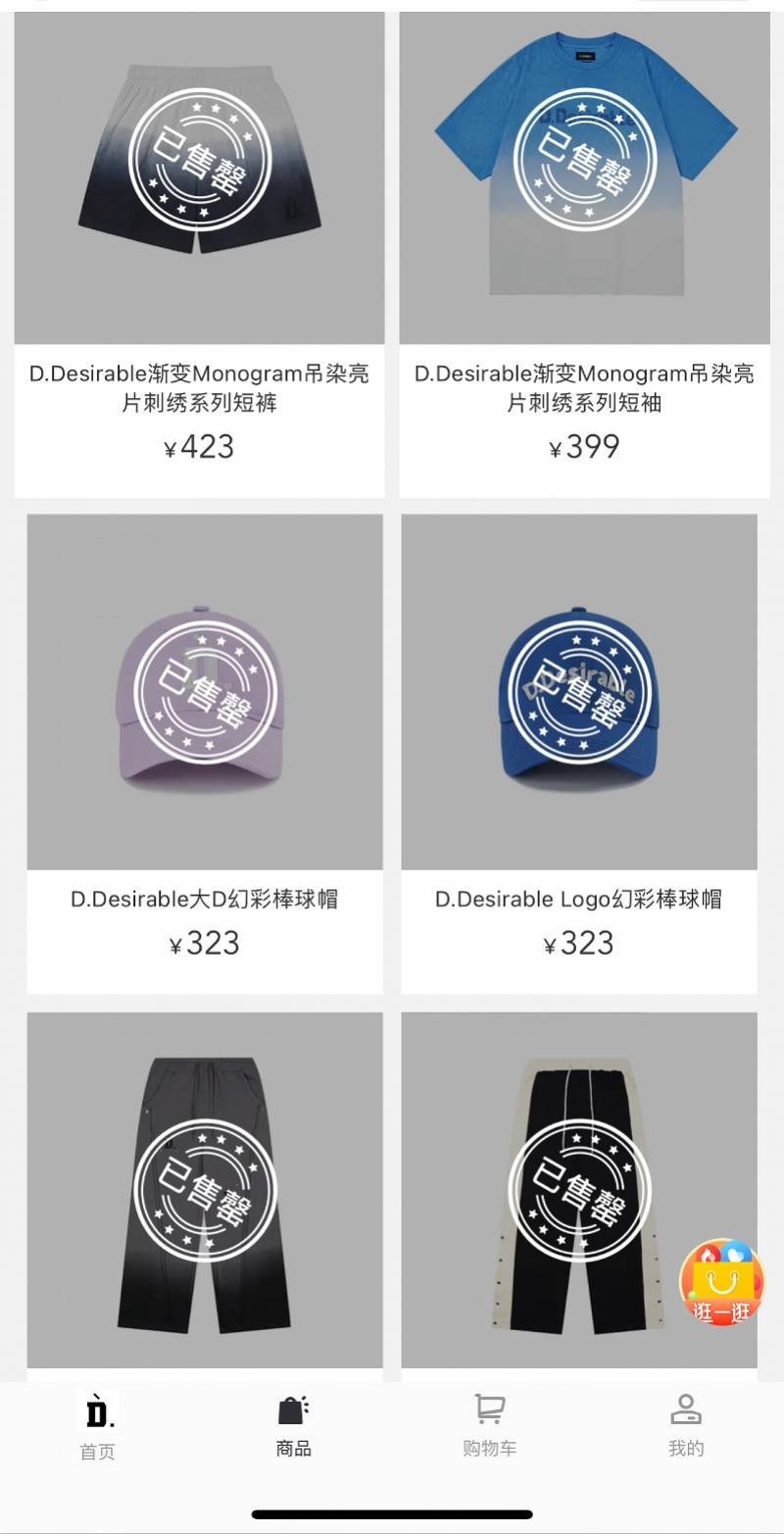Open the gray gradient pants product
Screen dimensions: 784x1534
[205, 1196]
